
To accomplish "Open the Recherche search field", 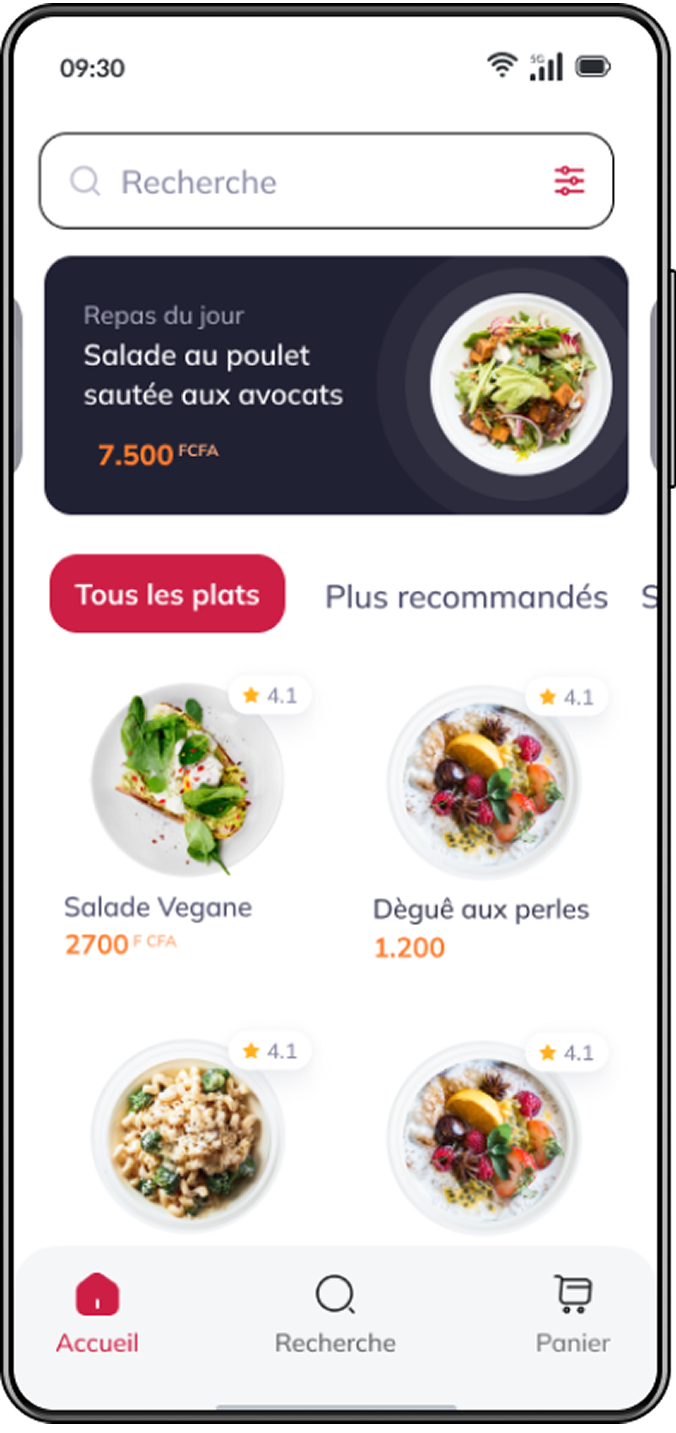I will (300, 182).
